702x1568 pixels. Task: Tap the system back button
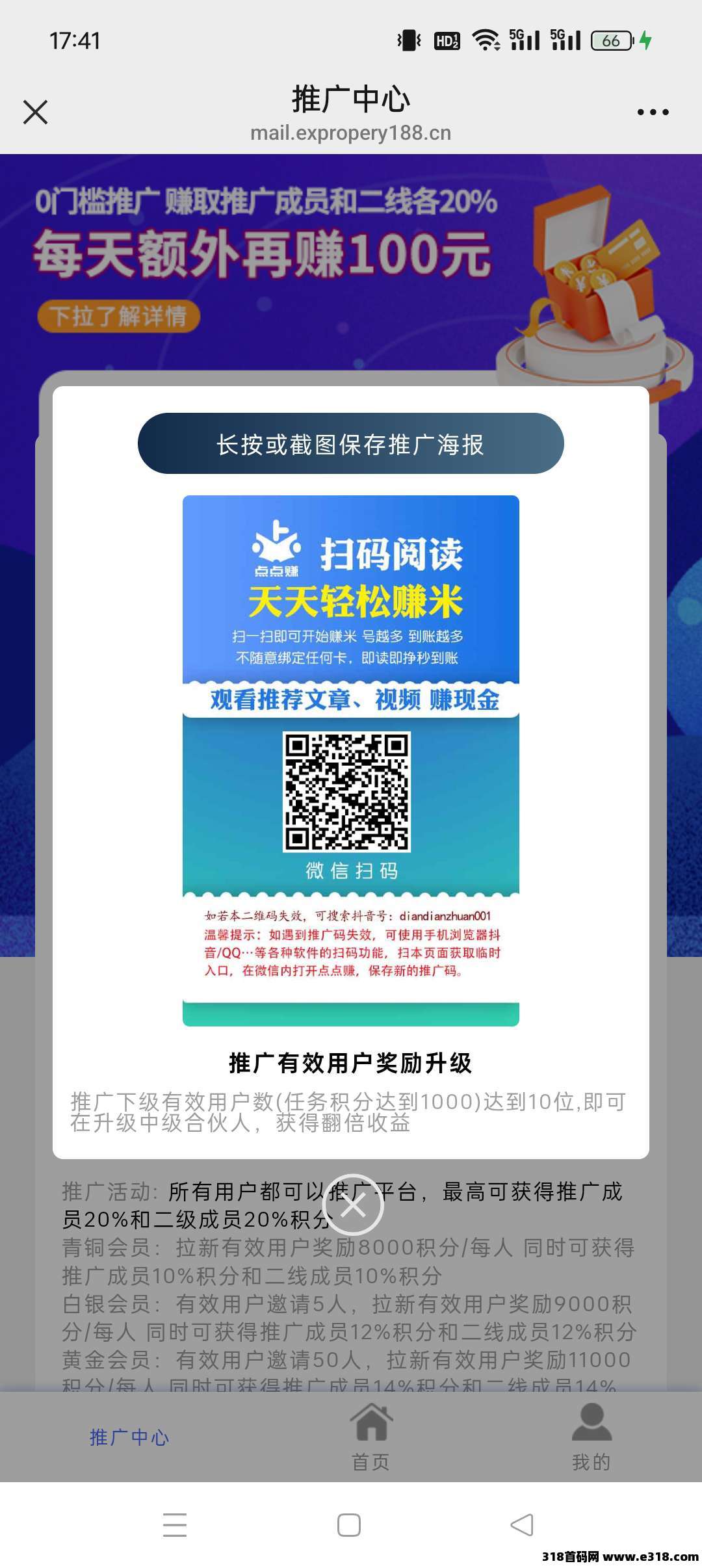(x=522, y=1524)
